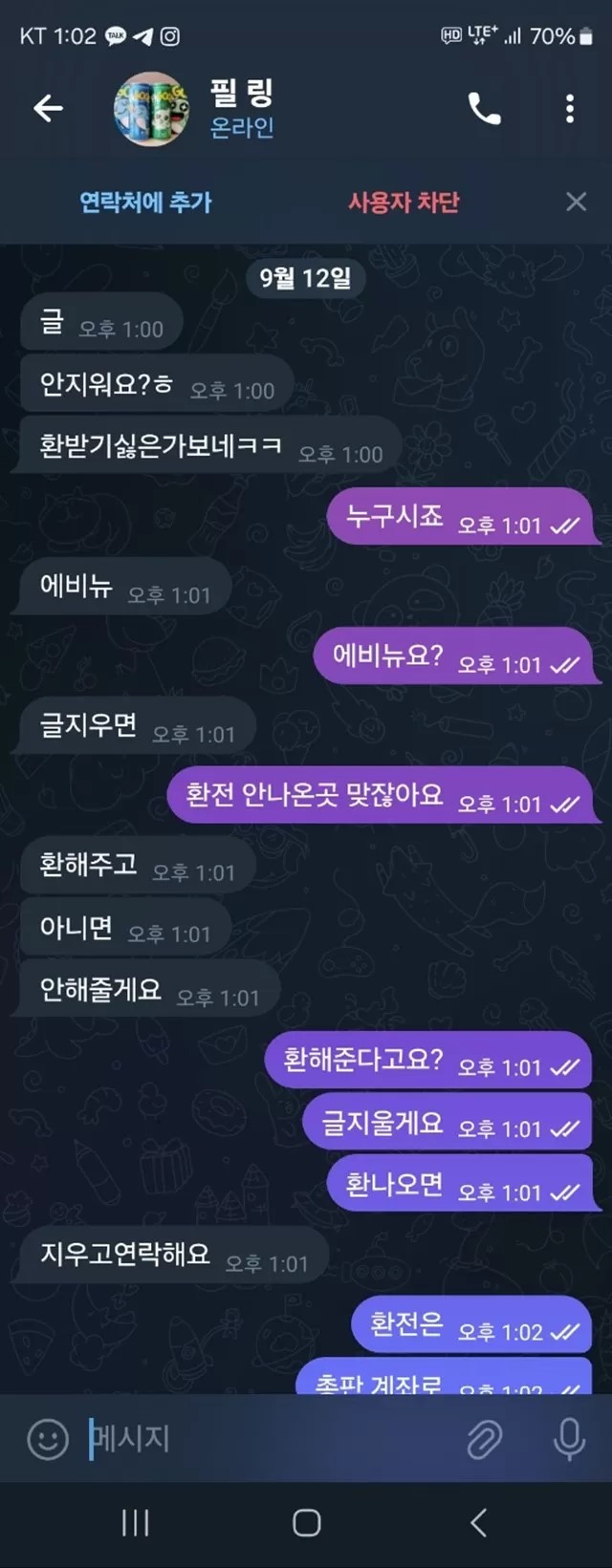Dismiss the add contact/block banner
Screen dimensions: 612x1568
coord(576,202)
